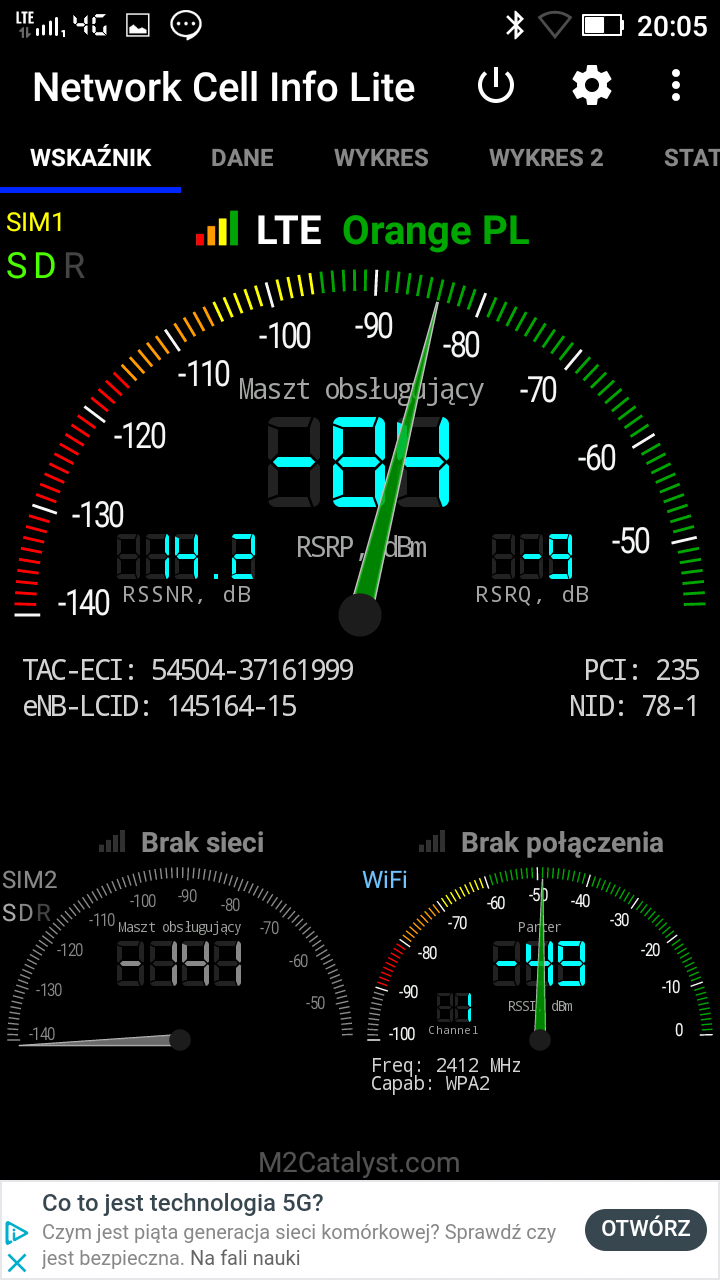Tap the power icon in app bar
Screen dimensions: 720x1280
(x=496, y=87)
